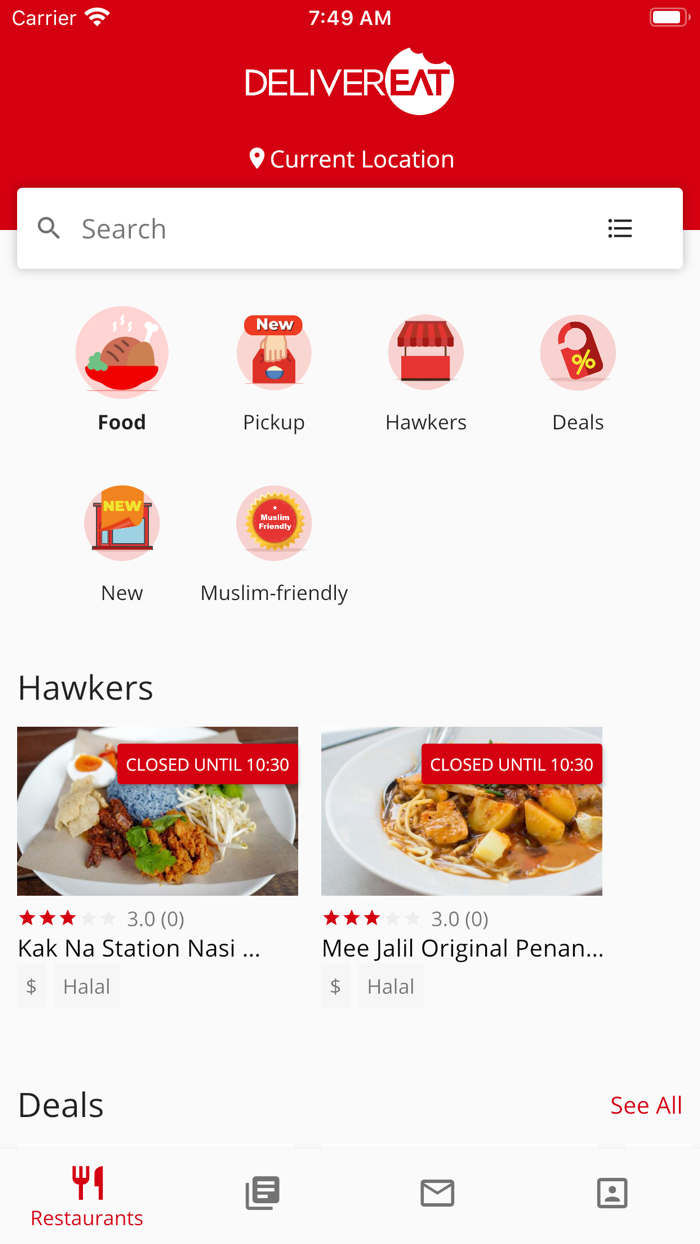Open the mail inbox tab
The image size is (700, 1244).
pyautogui.click(x=437, y=1193)
